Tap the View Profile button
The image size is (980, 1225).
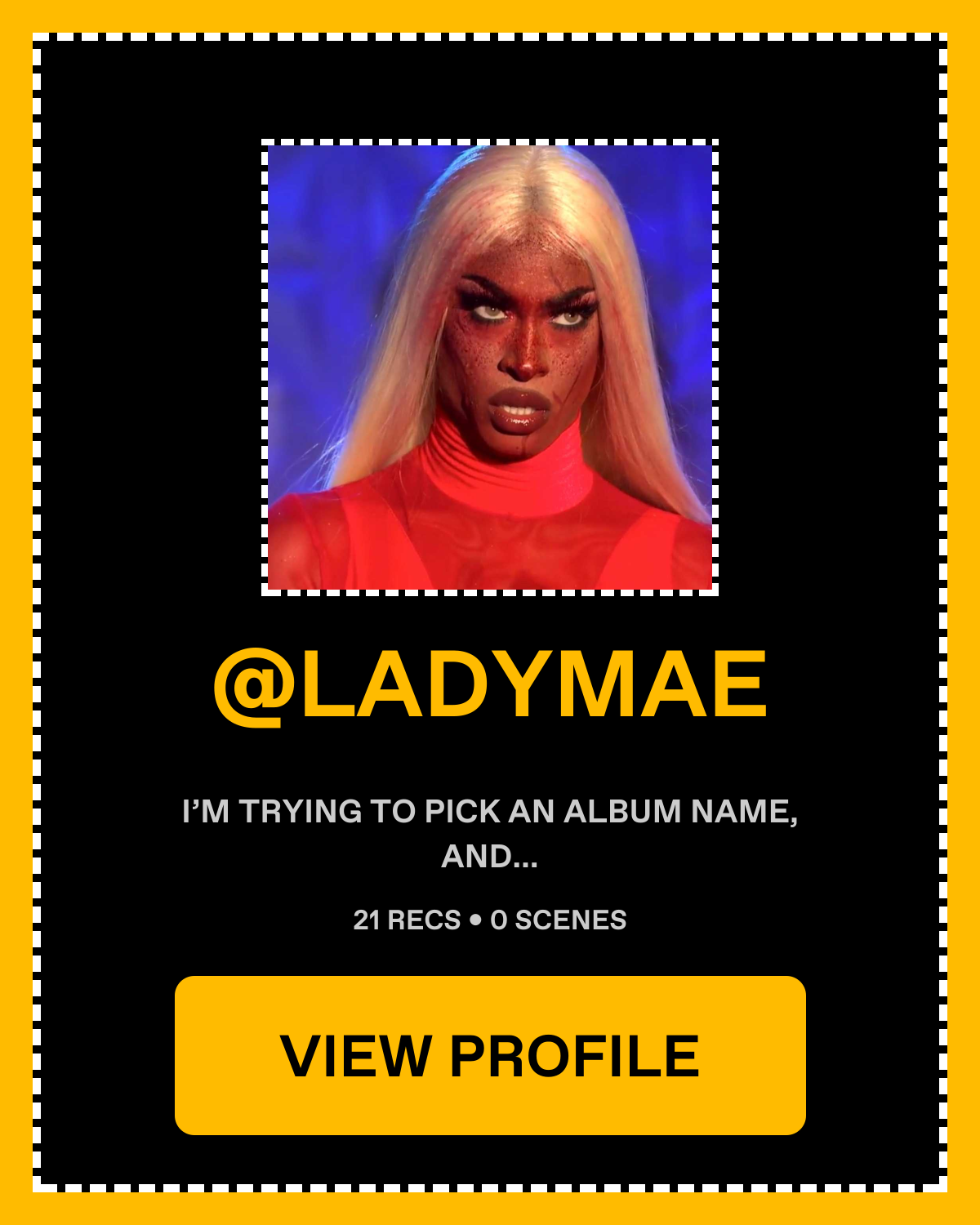[x=490, y=1055]
